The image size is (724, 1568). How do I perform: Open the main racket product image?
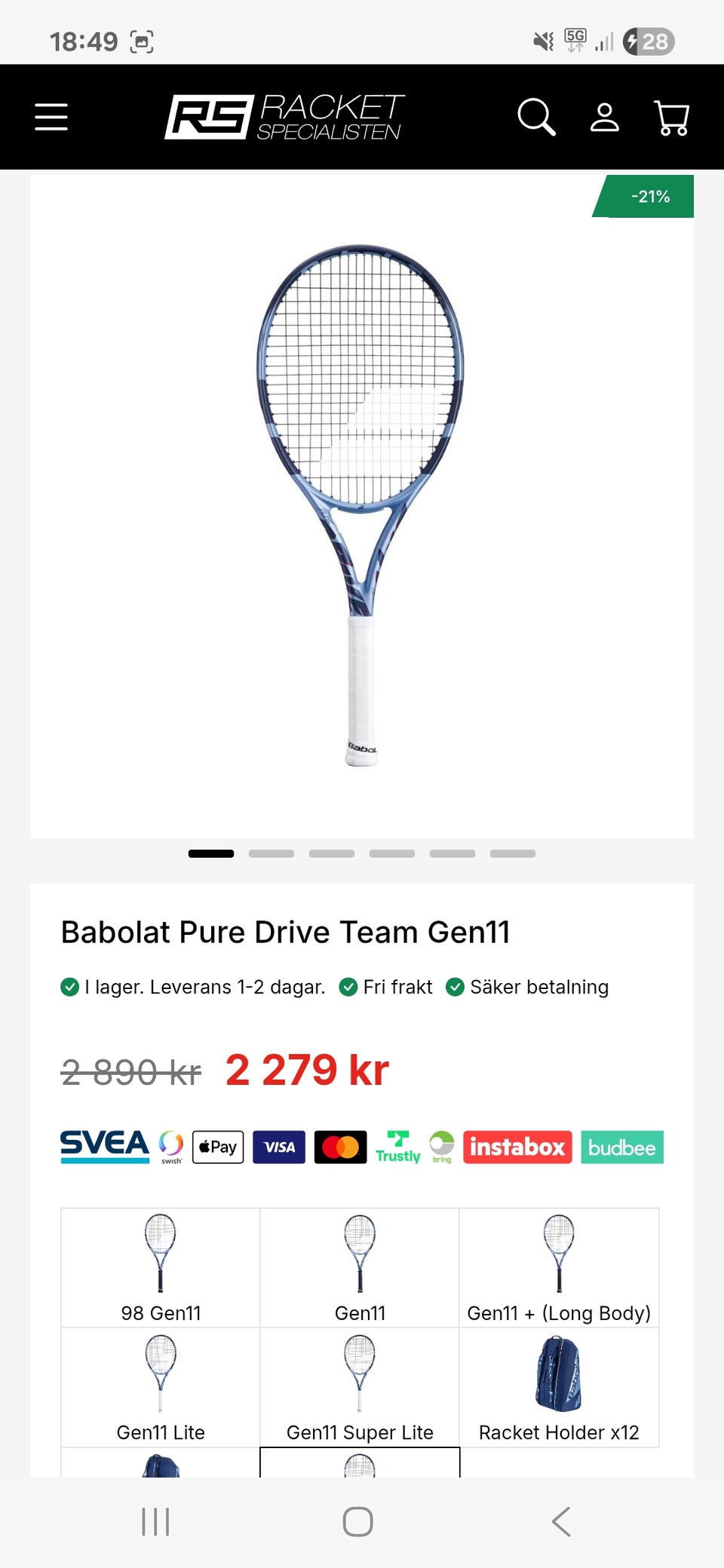[x=361, y=505]
